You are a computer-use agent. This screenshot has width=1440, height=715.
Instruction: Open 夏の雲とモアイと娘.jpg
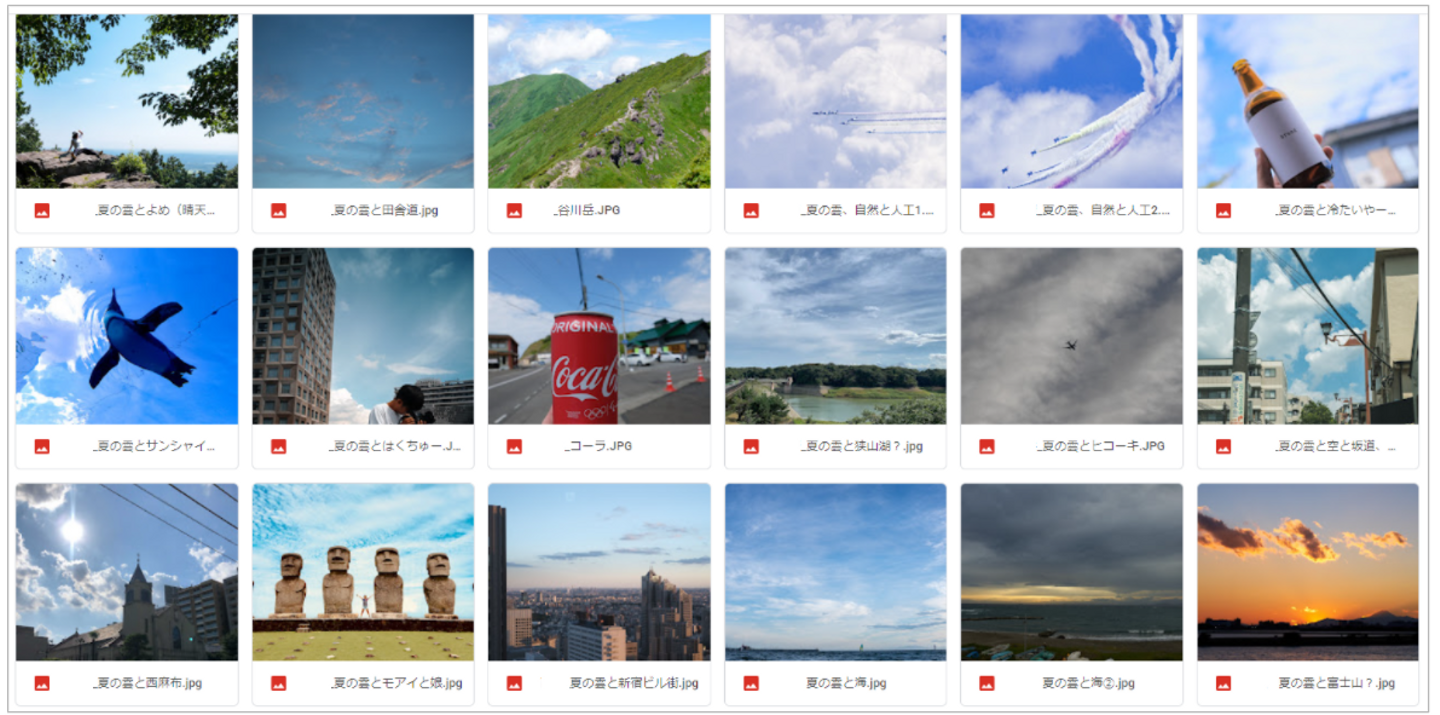[x=362, y=573]
